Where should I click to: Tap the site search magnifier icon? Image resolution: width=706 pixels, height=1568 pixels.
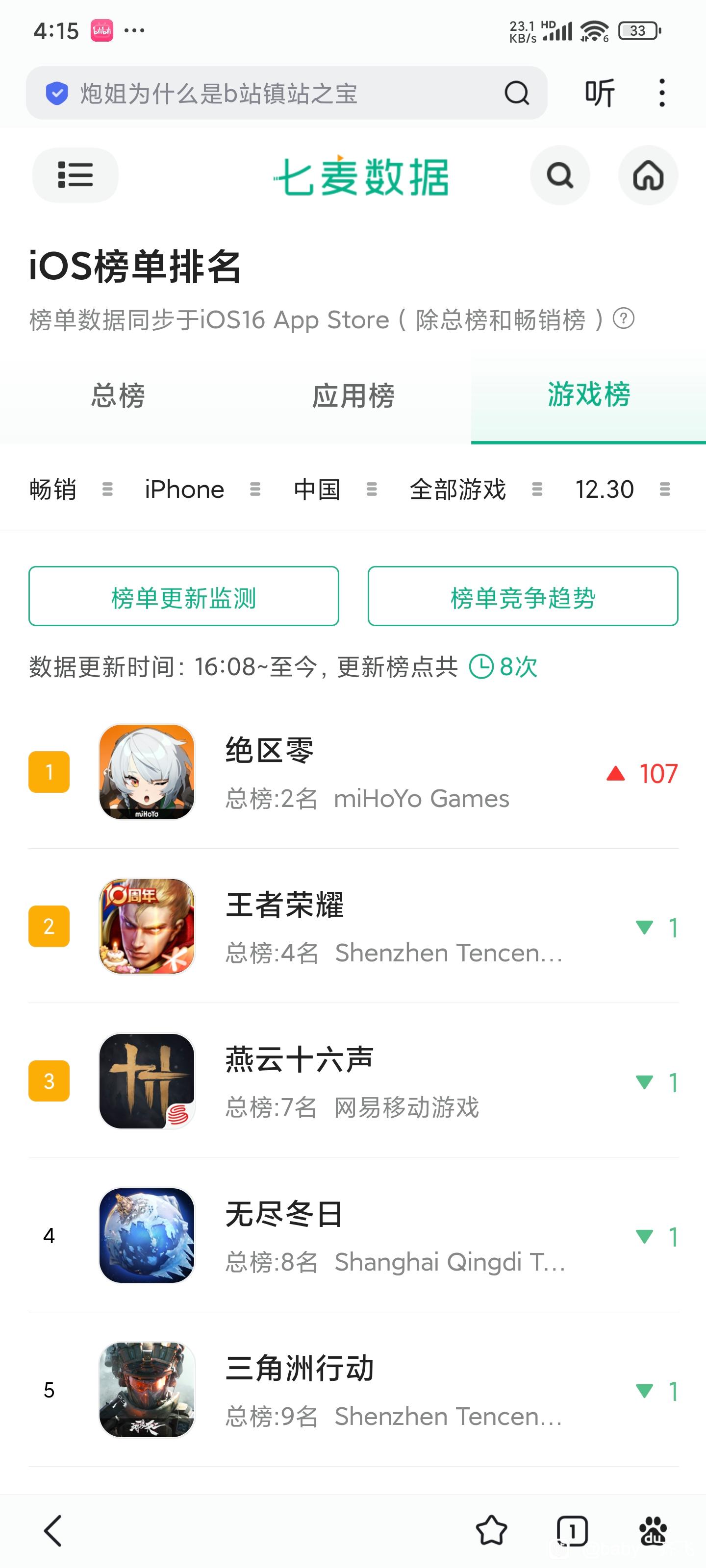point(559,175)
